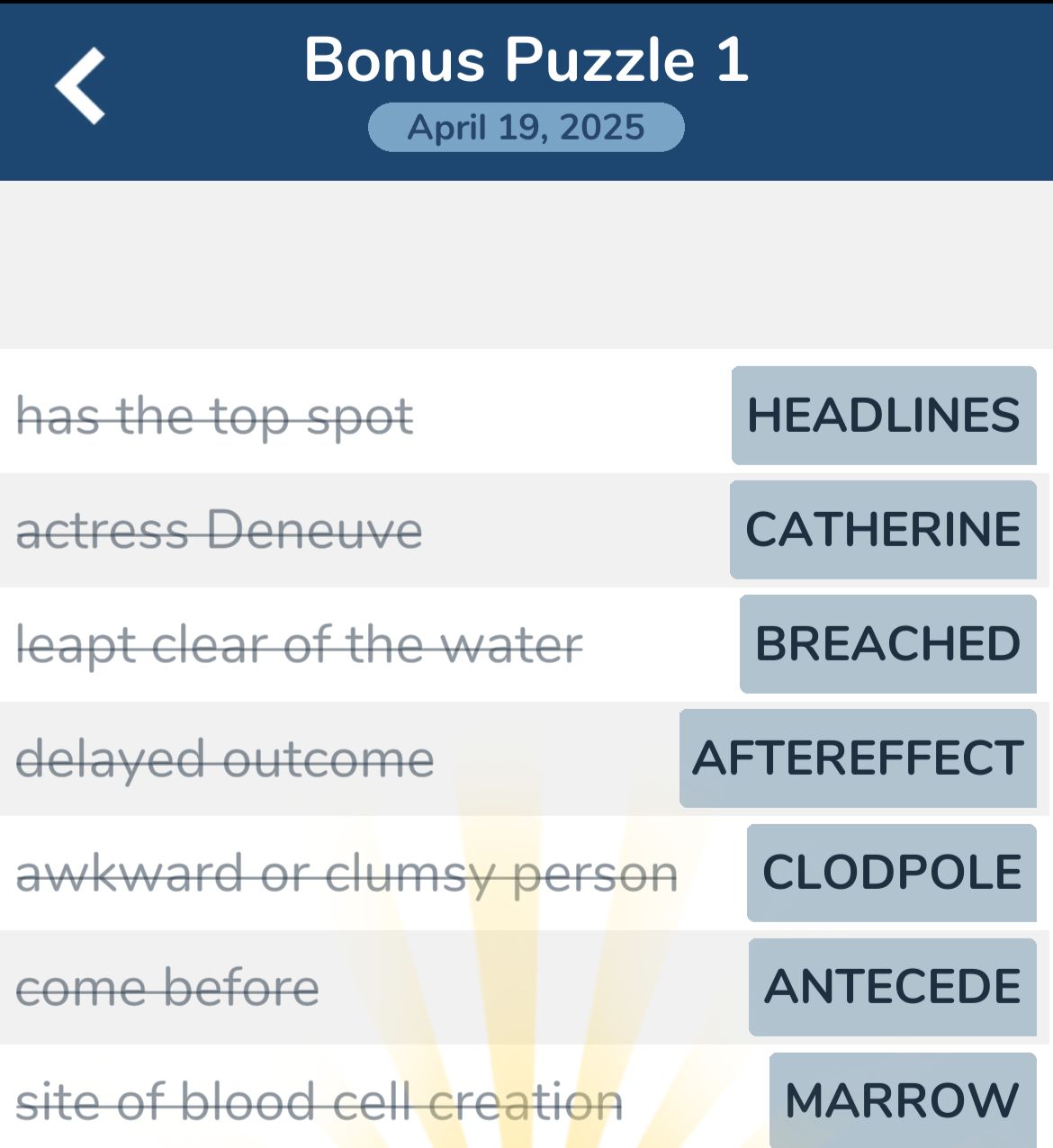The width and height of the screenshot is (1053, 1148).
Task: Select the AFTEREFFECT answer tile
Action: 857,758
